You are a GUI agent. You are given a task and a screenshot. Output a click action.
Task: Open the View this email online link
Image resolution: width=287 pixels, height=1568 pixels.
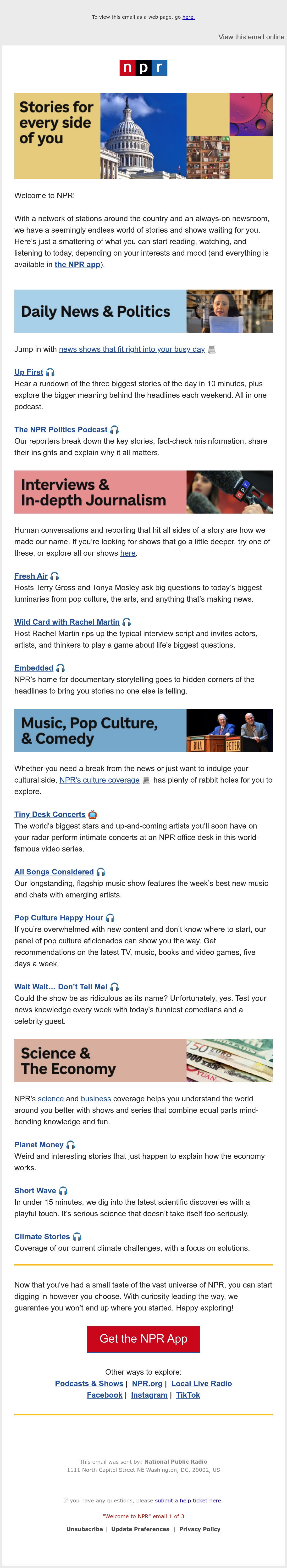251,37
